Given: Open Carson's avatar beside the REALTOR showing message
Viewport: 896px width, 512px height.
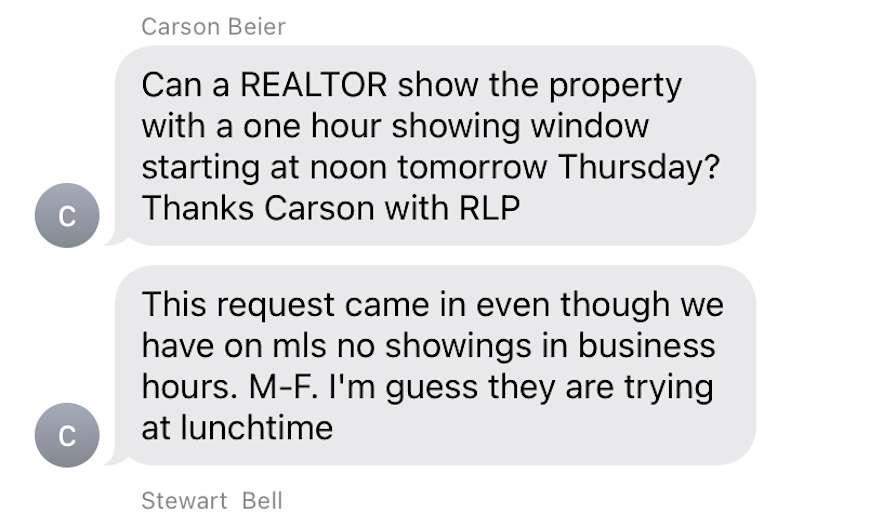Looking at the screenshot, I should [x=67, y=215].
